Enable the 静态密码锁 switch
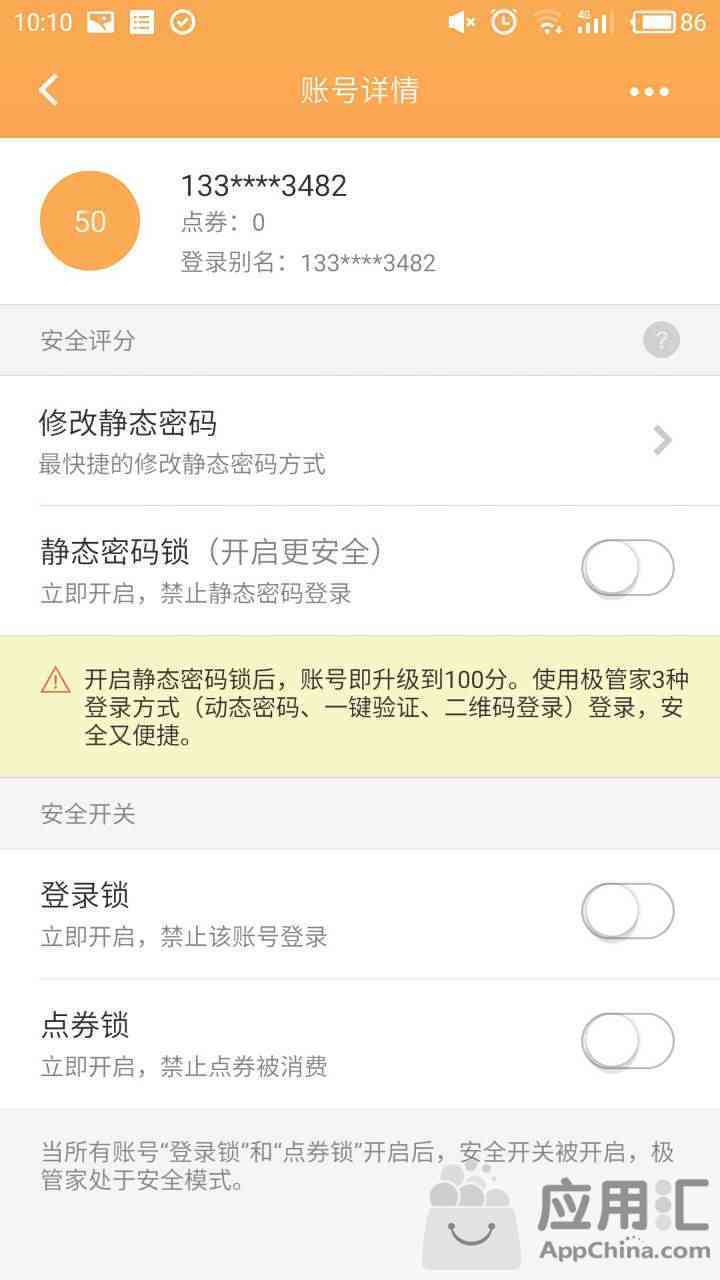This screenshot has height=1280, width=720. (628, 568)
